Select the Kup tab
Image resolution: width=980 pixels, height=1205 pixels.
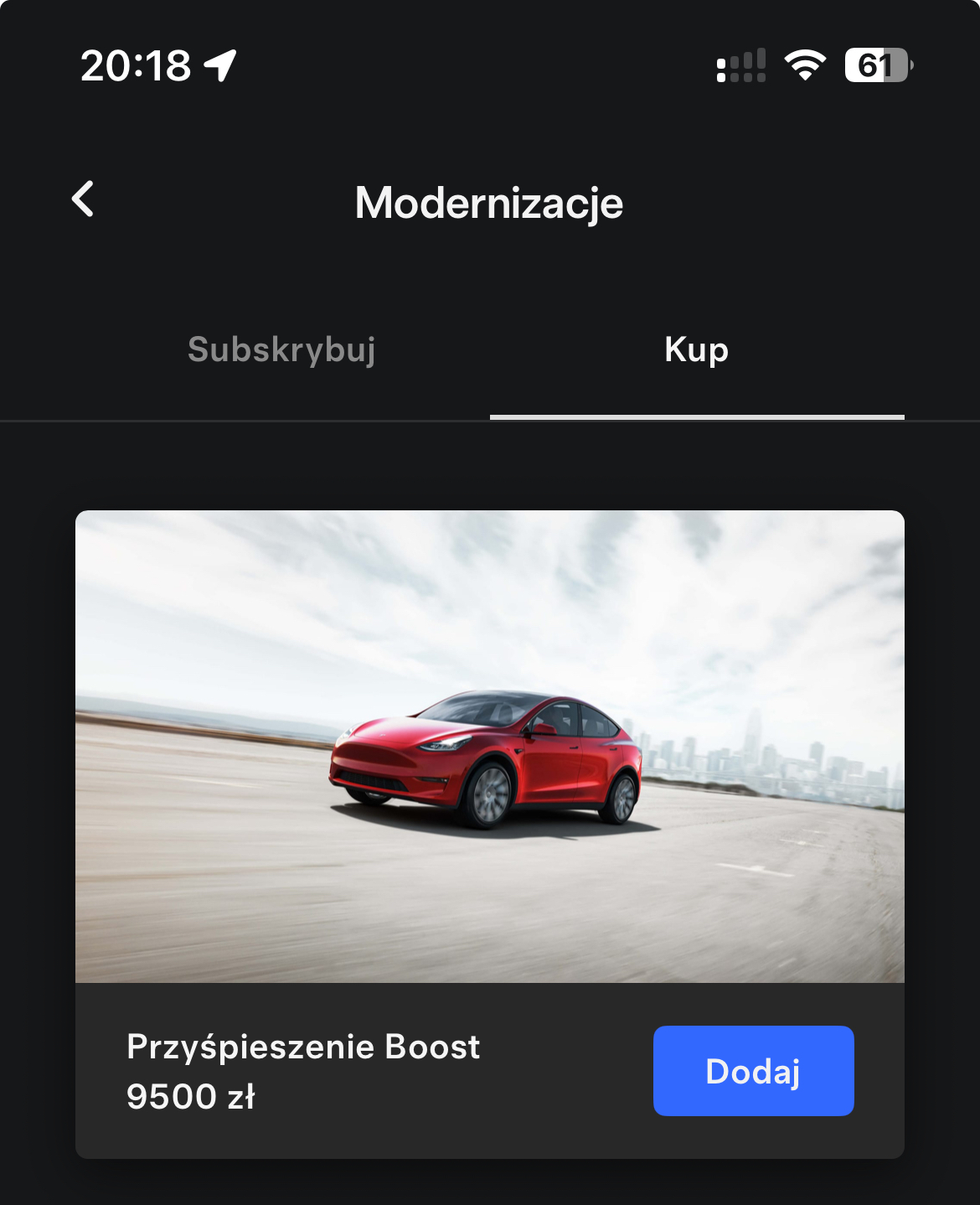pyautogui.click(x=696, y=349)
